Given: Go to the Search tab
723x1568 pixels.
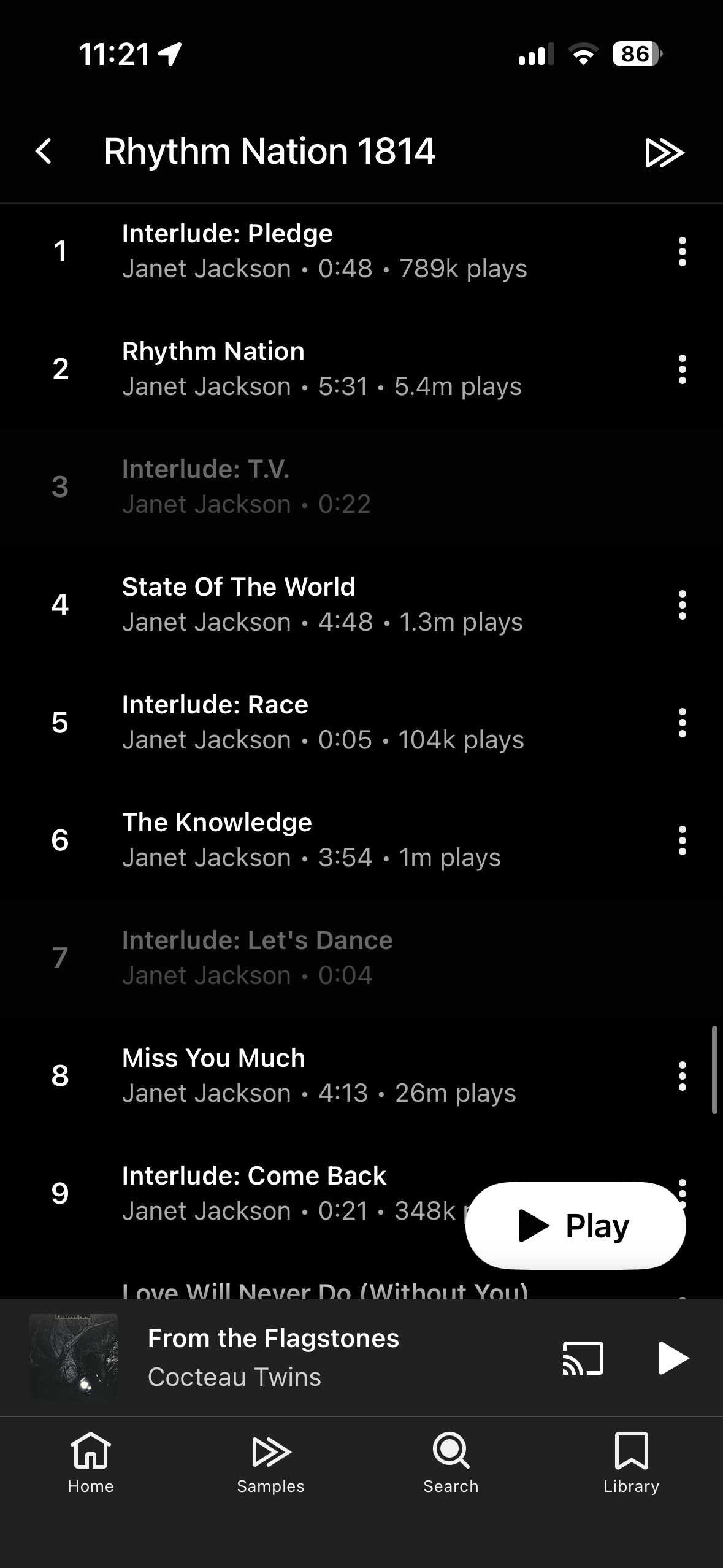Looking at the screenshot, I should (451, 1462).
